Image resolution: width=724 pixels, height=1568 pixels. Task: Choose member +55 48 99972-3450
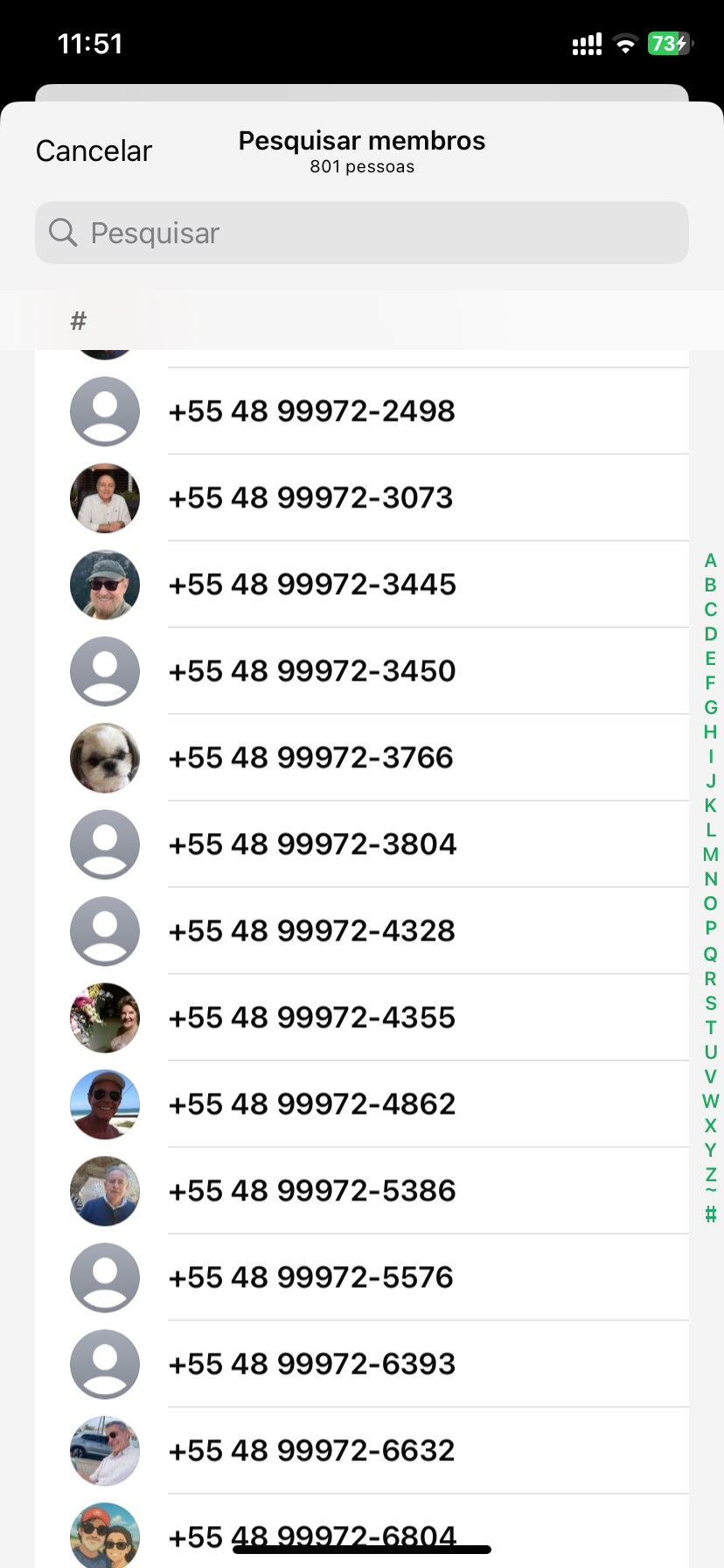coord(311,671)
